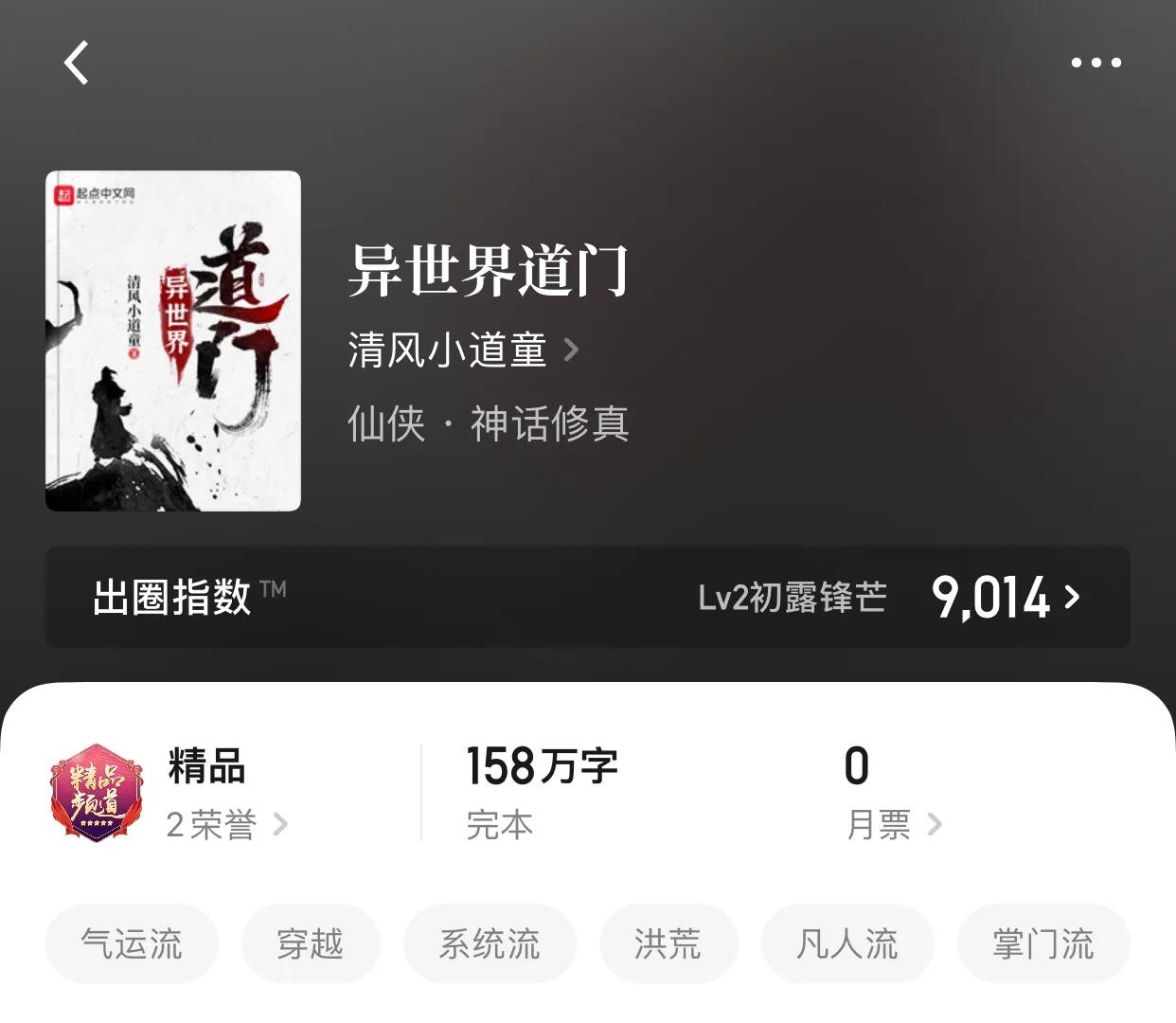Open the three-dot overflow menu
The image size is (1176, 1023).
(x=1096, y=63)
